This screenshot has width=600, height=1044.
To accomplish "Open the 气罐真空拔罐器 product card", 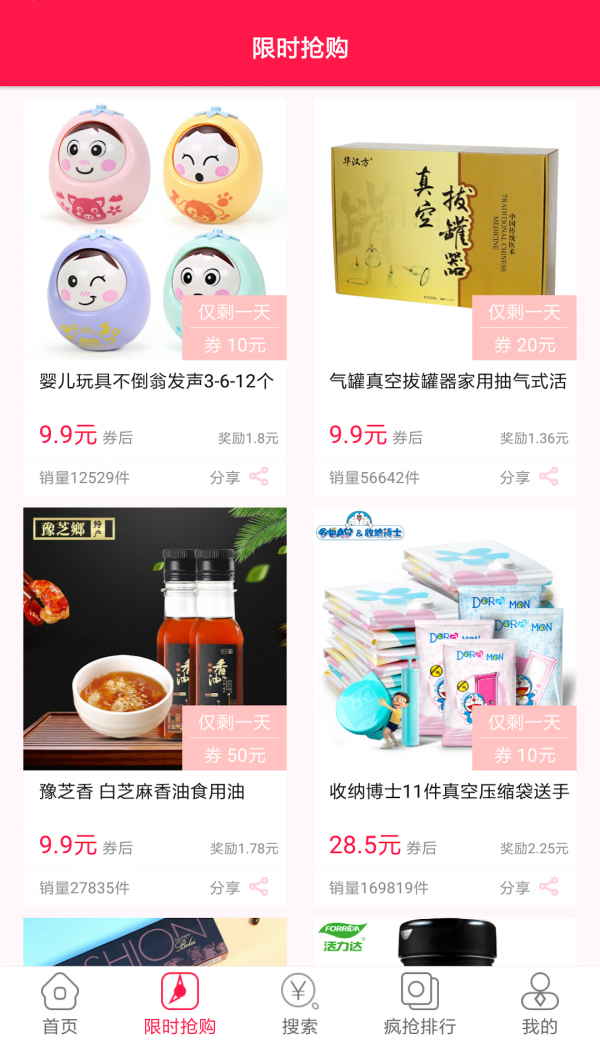I will tap(445, 228).
